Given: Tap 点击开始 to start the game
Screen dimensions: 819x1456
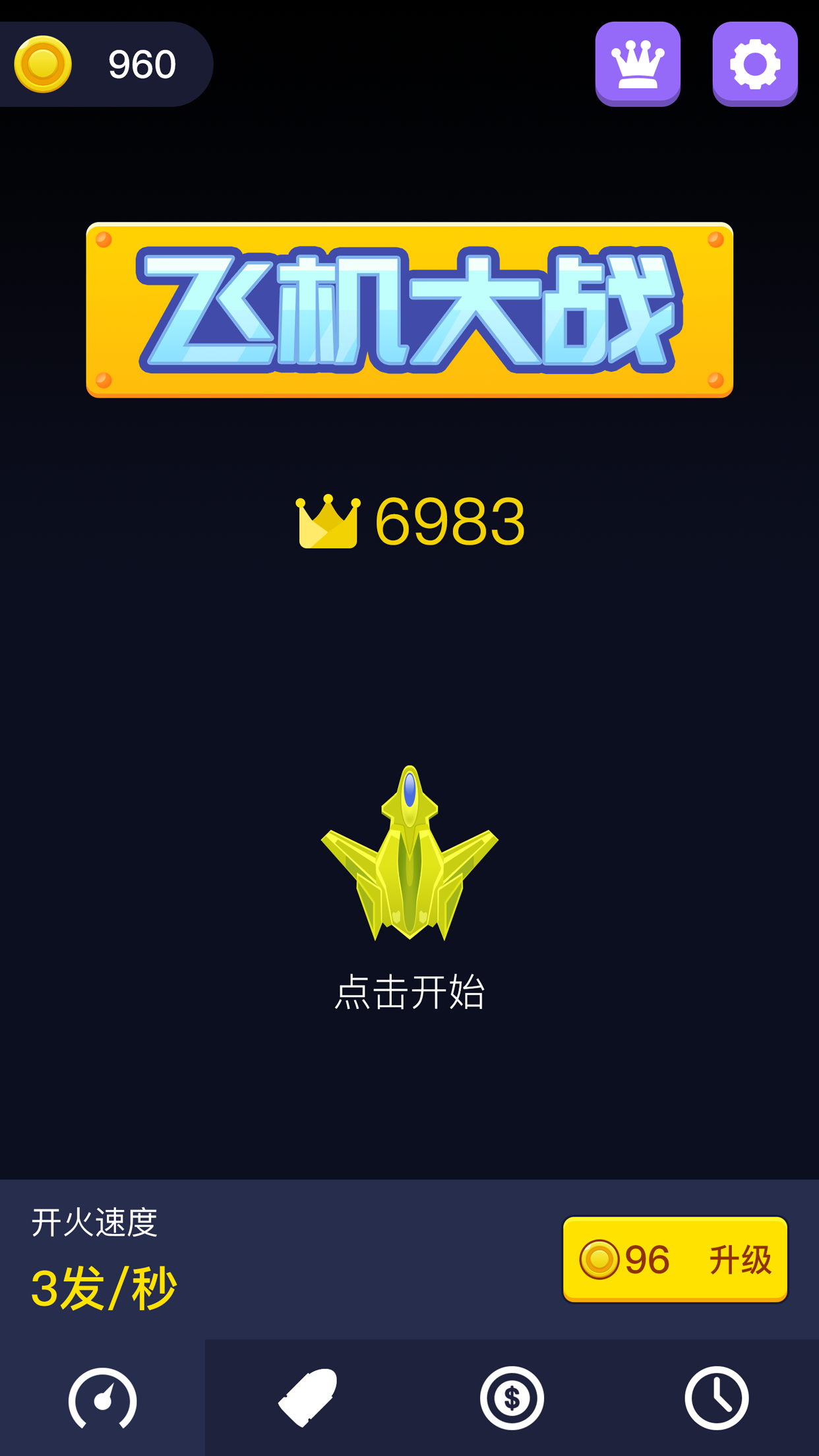Looking at the screenshot, I should tap(409, 990).
